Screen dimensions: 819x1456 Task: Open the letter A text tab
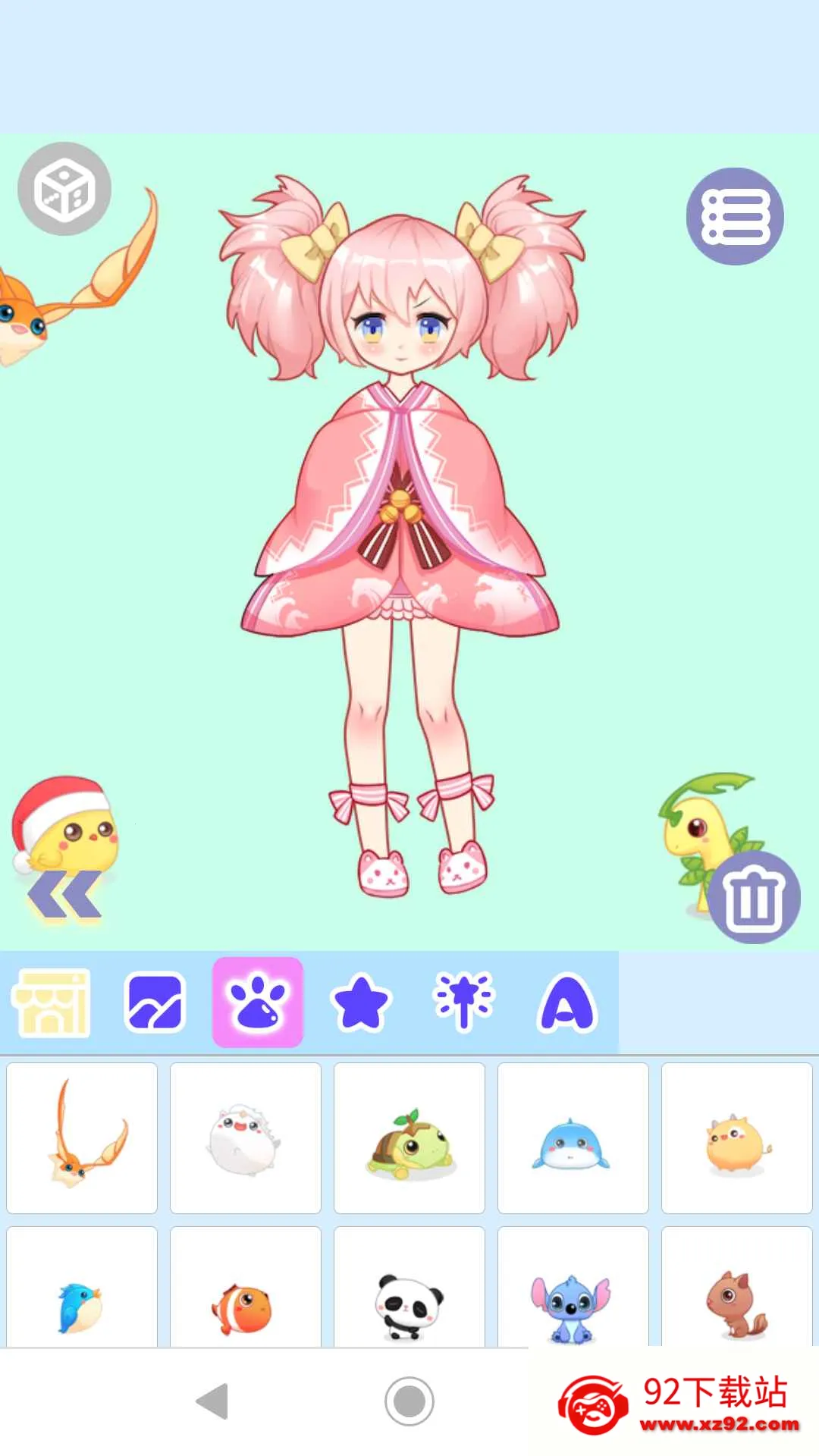[566, 1002]
